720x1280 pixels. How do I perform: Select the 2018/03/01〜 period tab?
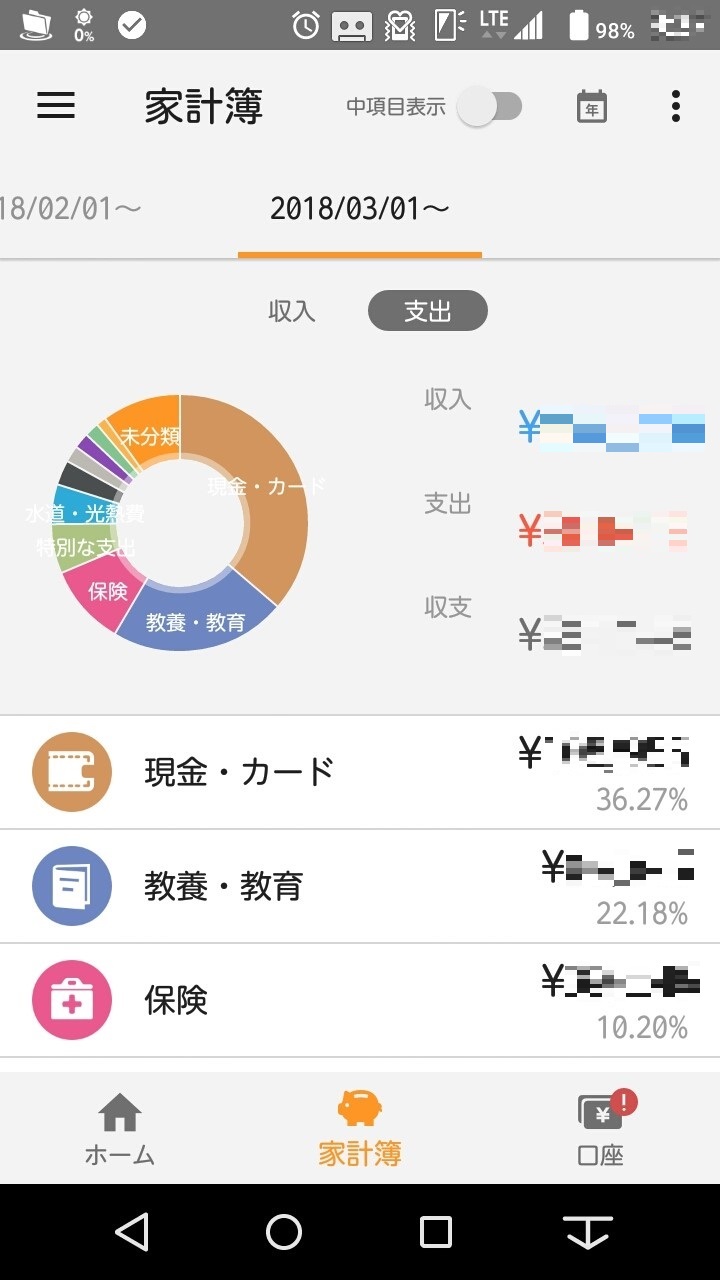point(360,209)
